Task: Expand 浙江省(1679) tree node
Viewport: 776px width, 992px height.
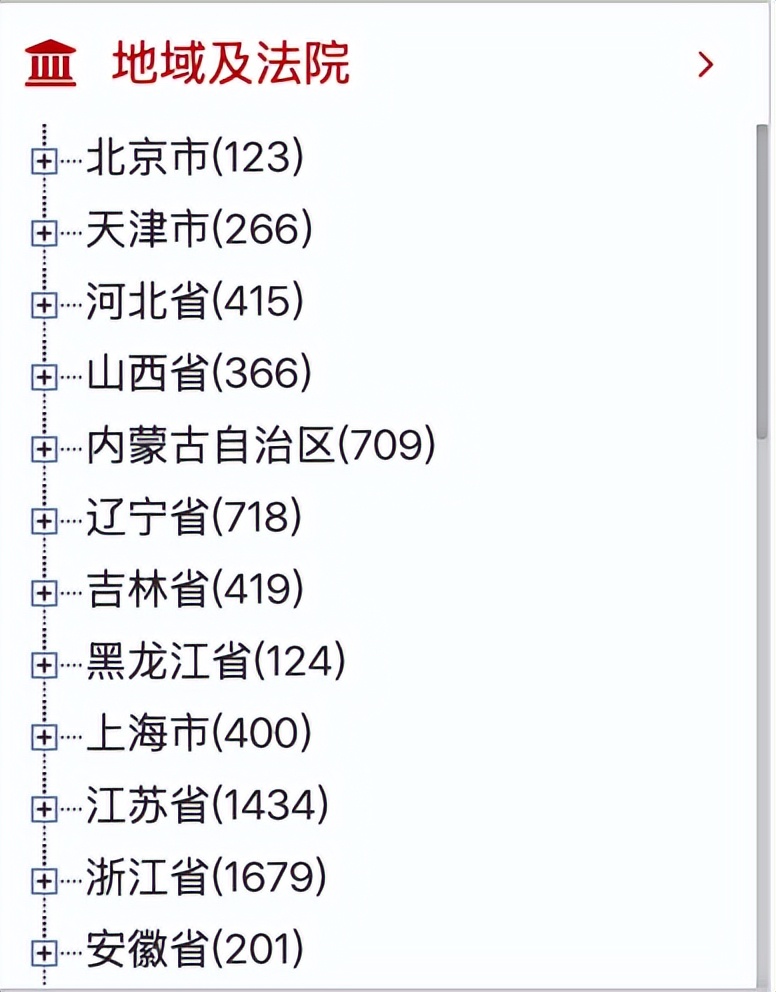Action: click(x=43, y=881)
